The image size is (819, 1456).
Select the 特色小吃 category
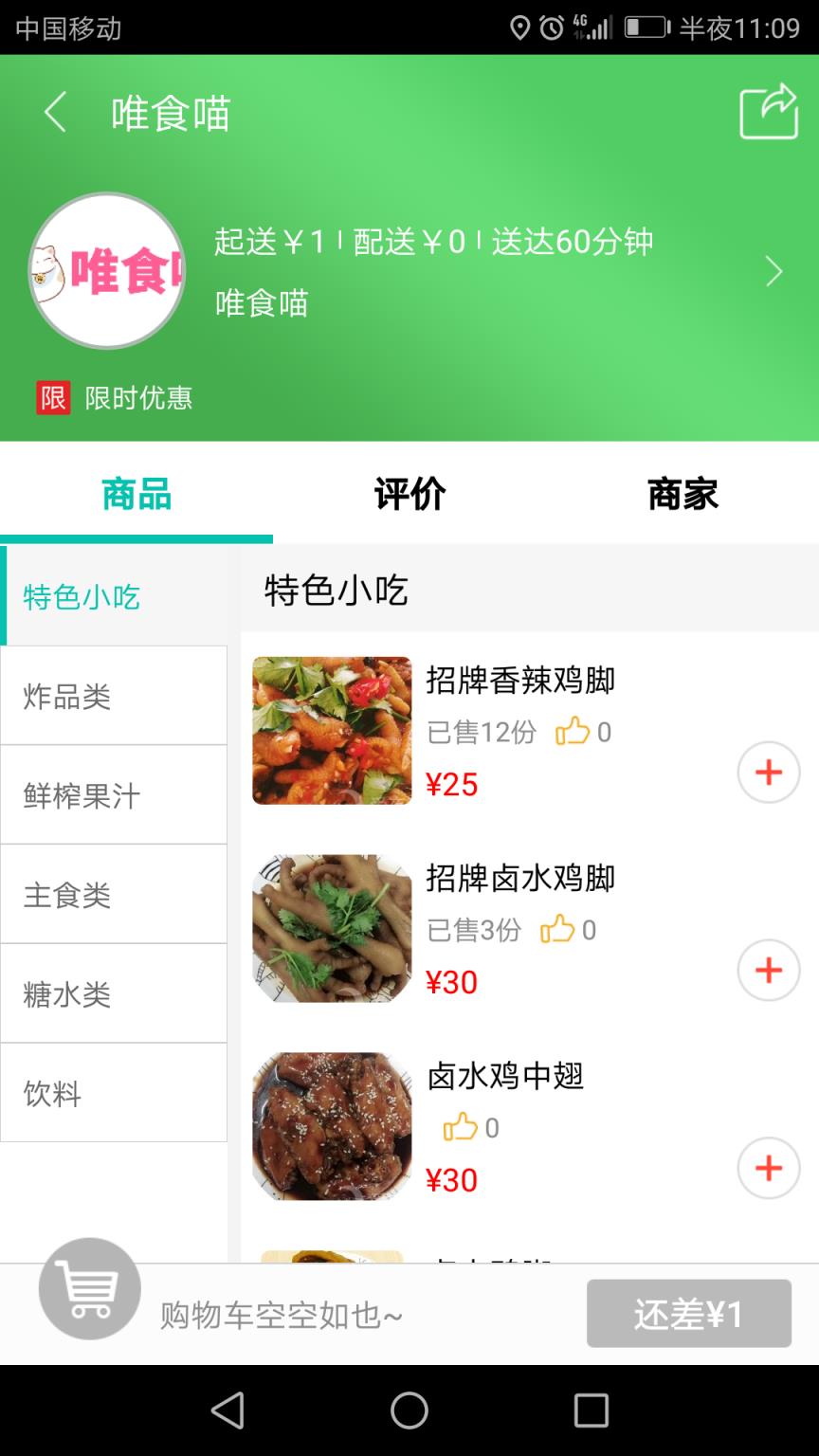114,597
